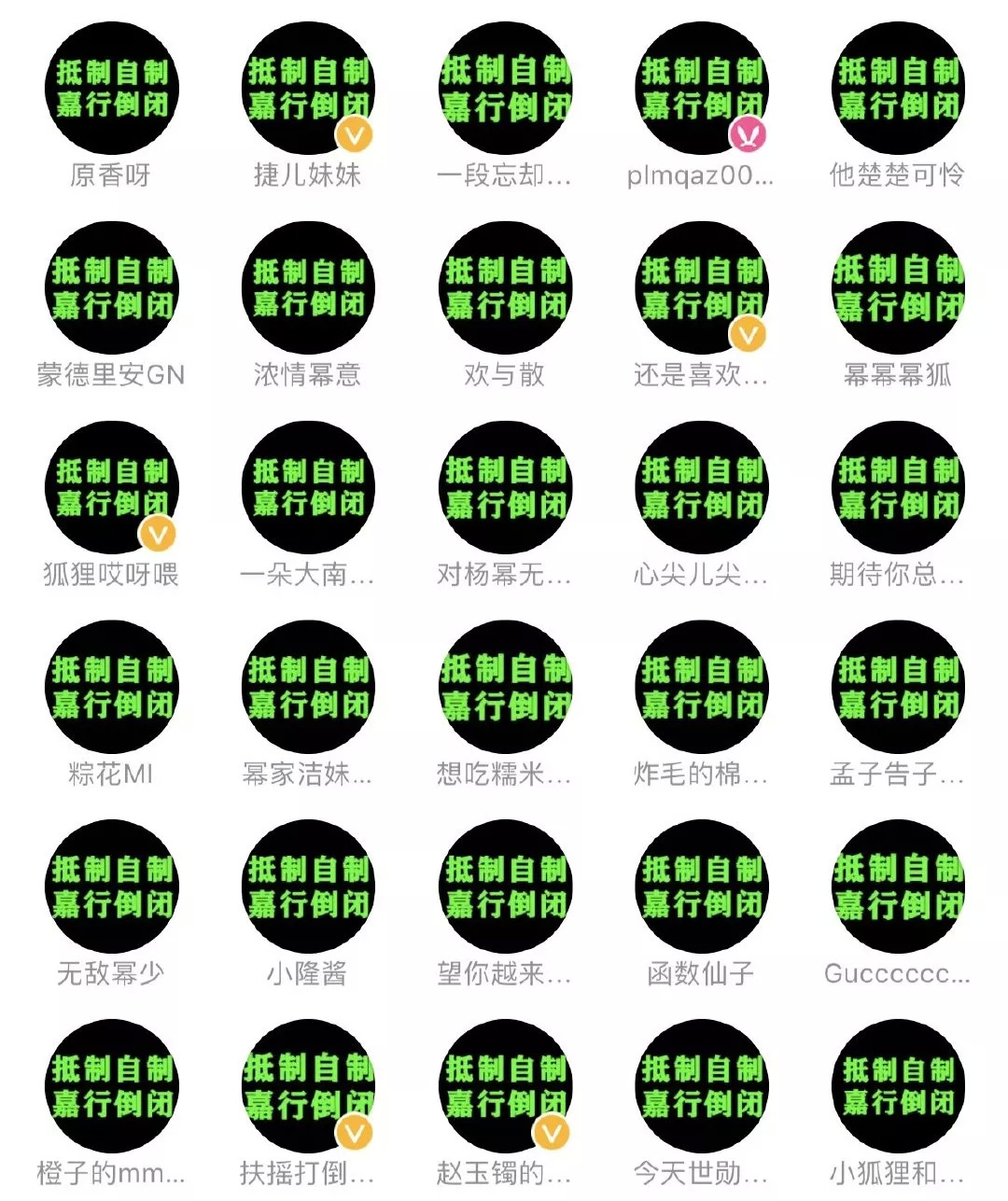Open 狐狸哎呀喂's profile

(x=111, y=487)
